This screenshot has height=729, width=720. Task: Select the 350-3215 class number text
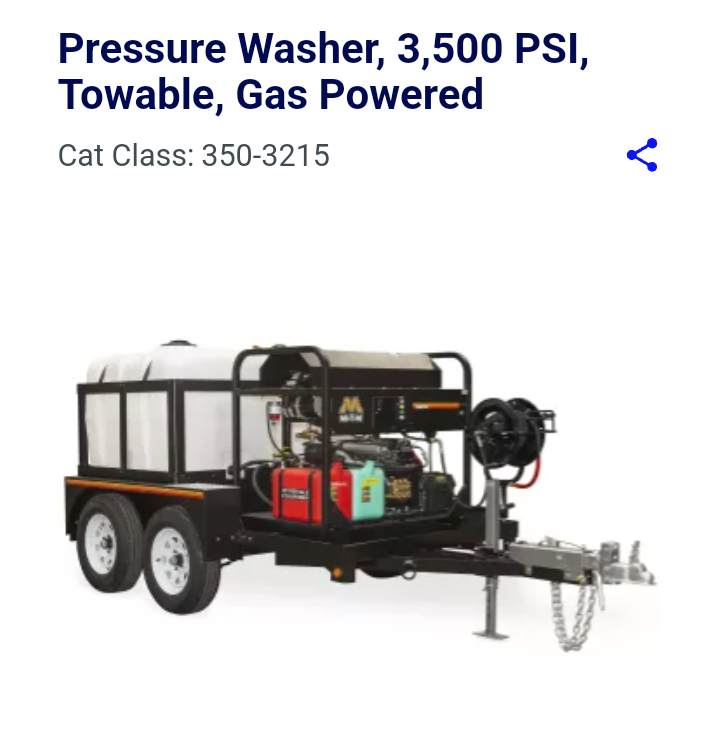[265, 156]
